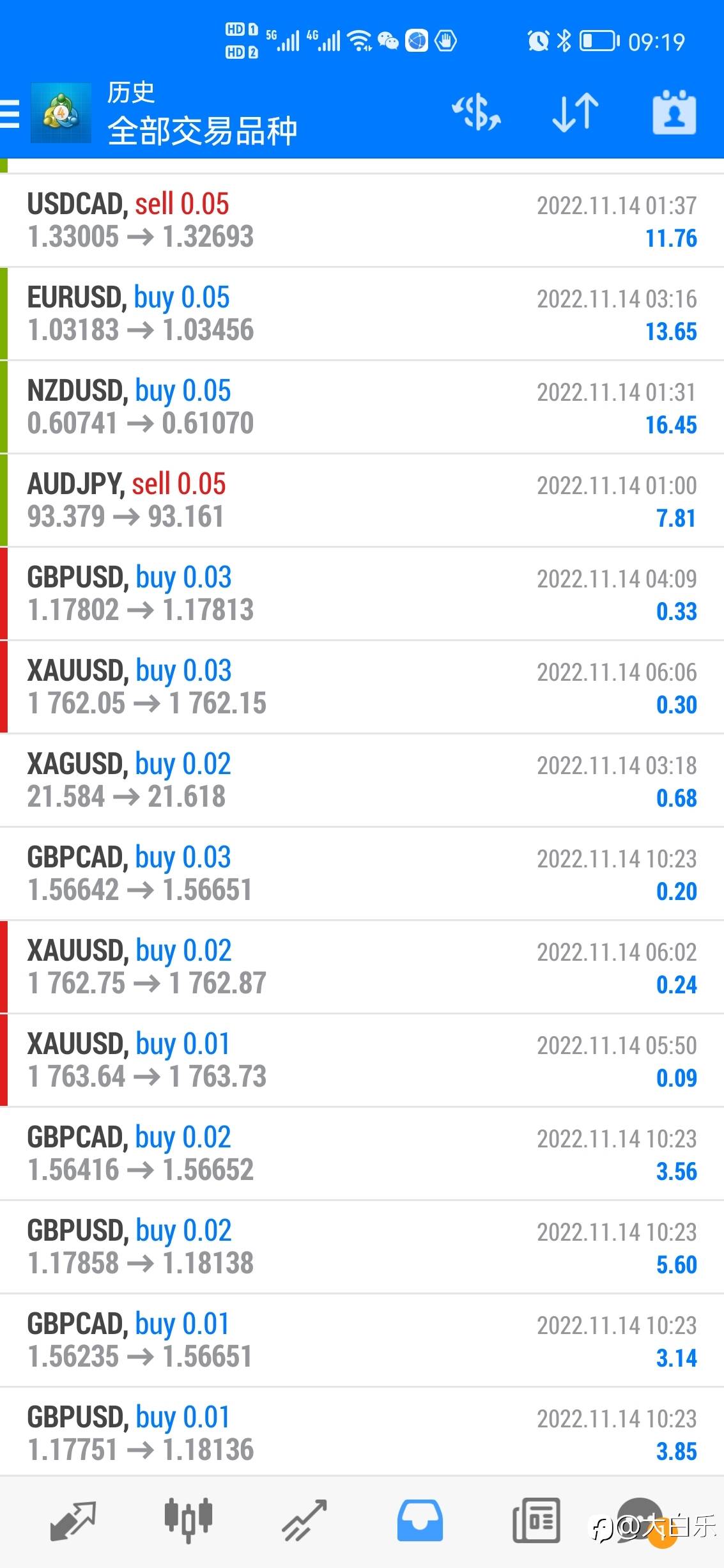The image size is (724, 1568).
Task: Switch to the Quotes tab
Action: (73, 1521)
